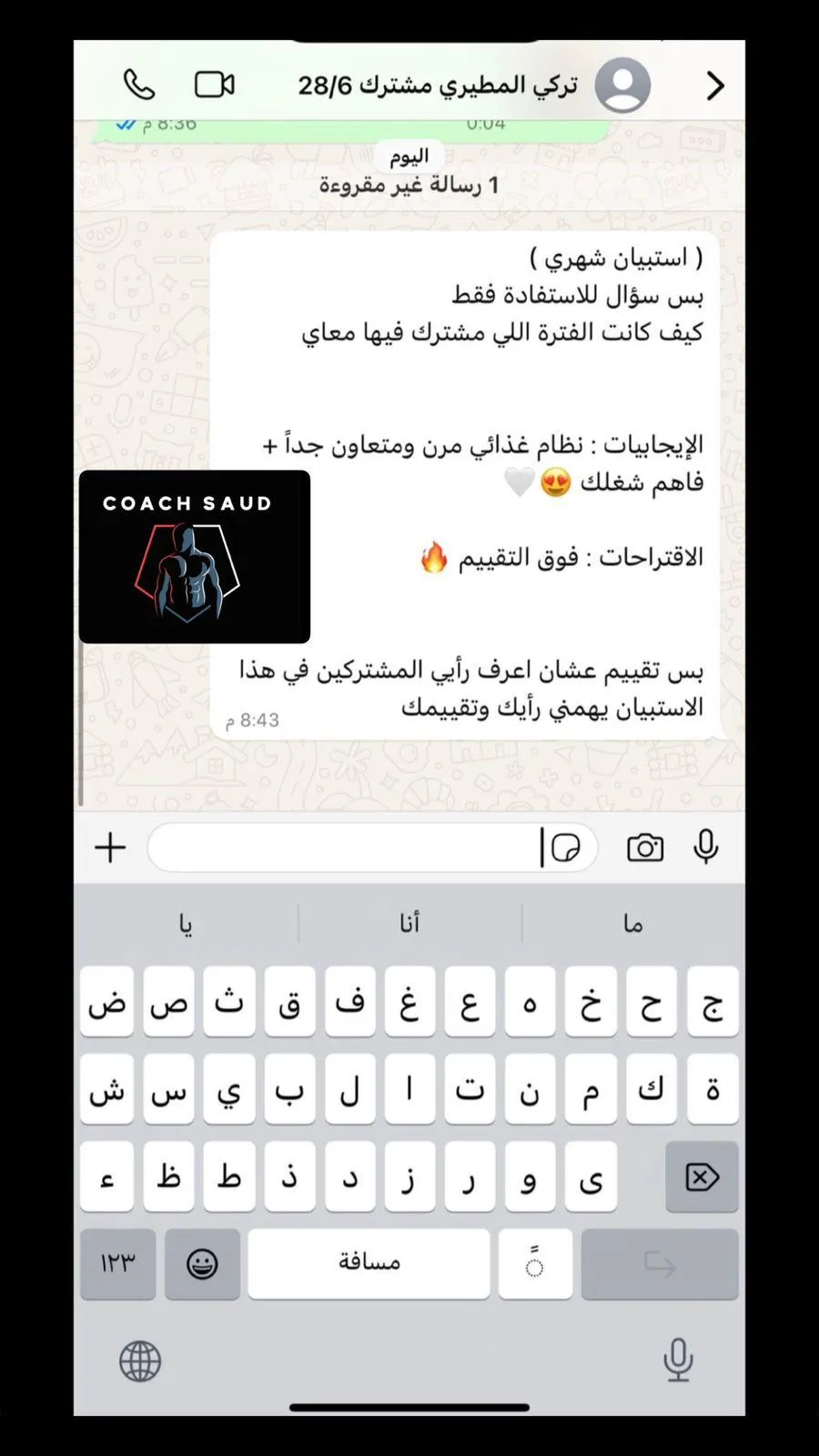819x1456 pixels.
Task: Insert the suggested word ما
Action: (x=633, y=924)
